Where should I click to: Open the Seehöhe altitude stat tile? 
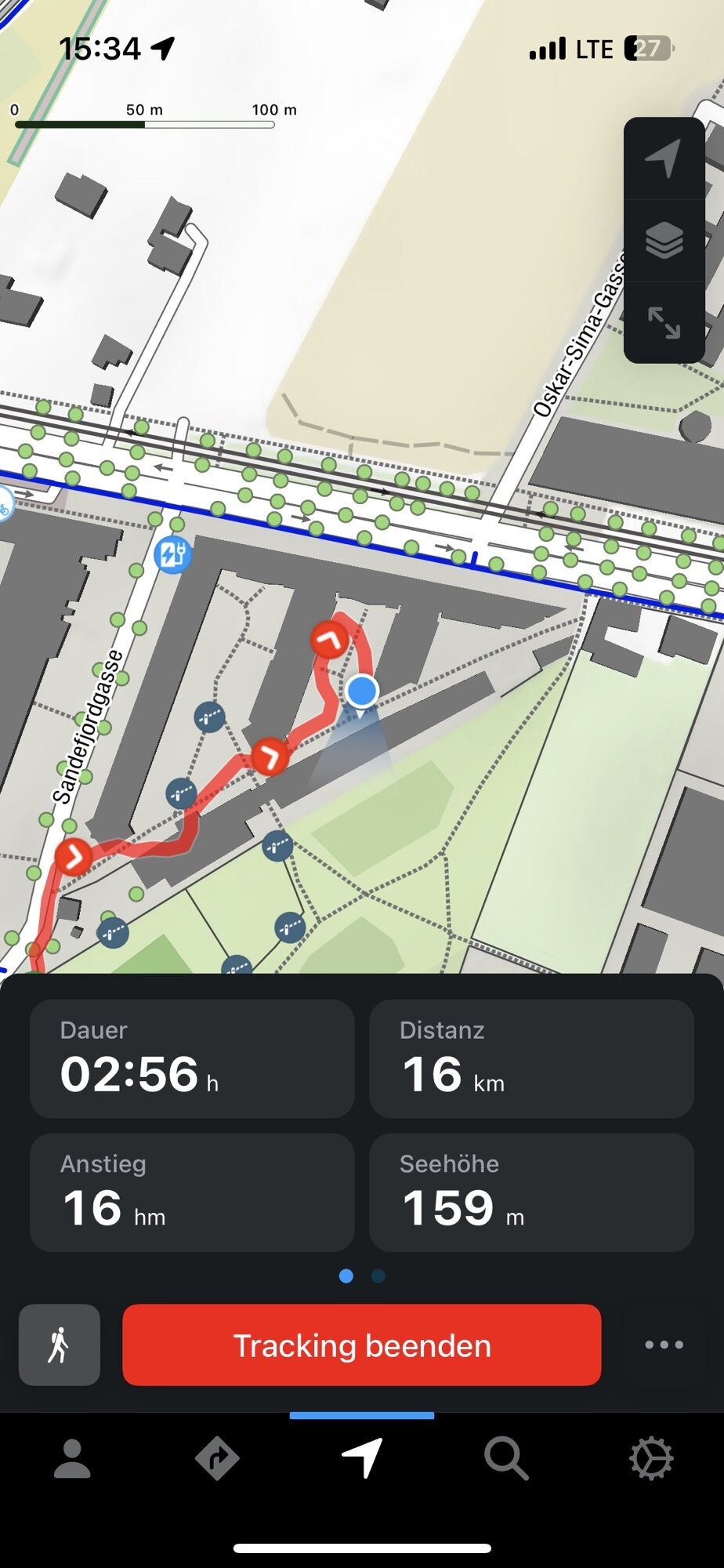coord(531,1192)
